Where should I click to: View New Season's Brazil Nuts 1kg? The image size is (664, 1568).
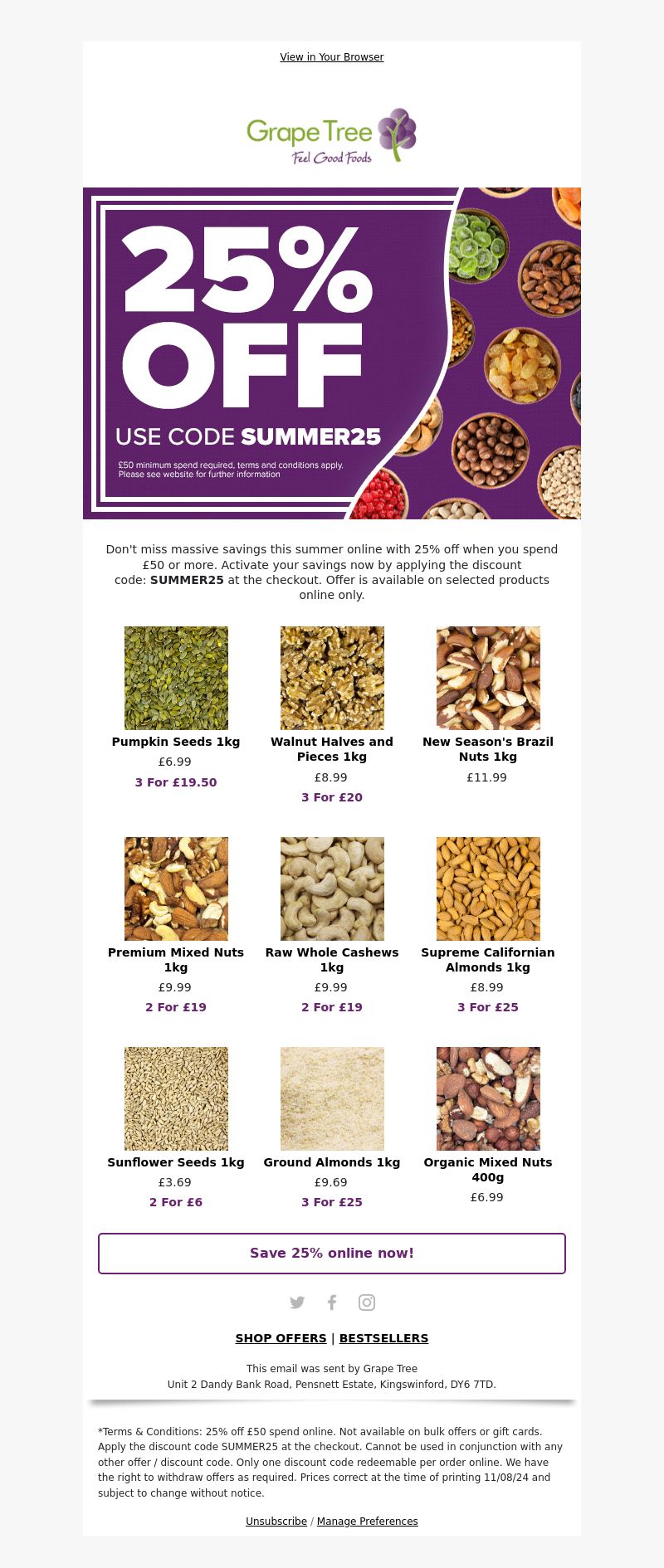point(488,679)
